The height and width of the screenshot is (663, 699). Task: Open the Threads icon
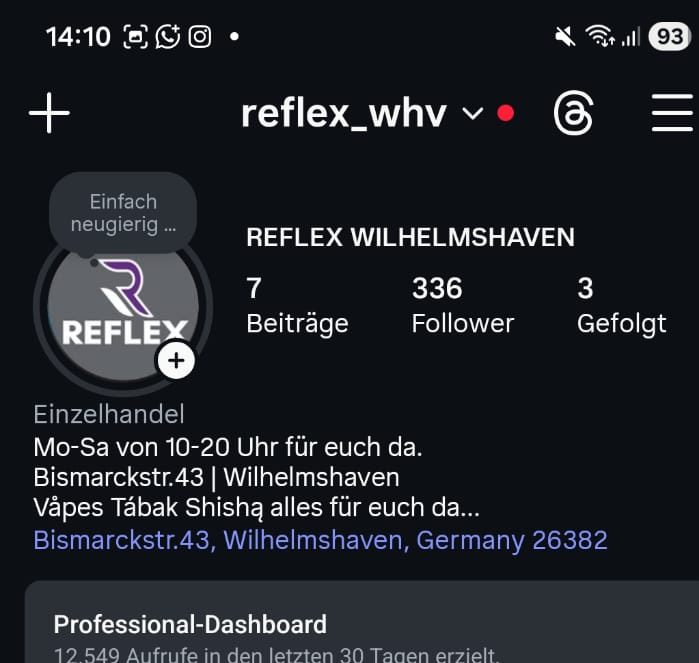573,114
